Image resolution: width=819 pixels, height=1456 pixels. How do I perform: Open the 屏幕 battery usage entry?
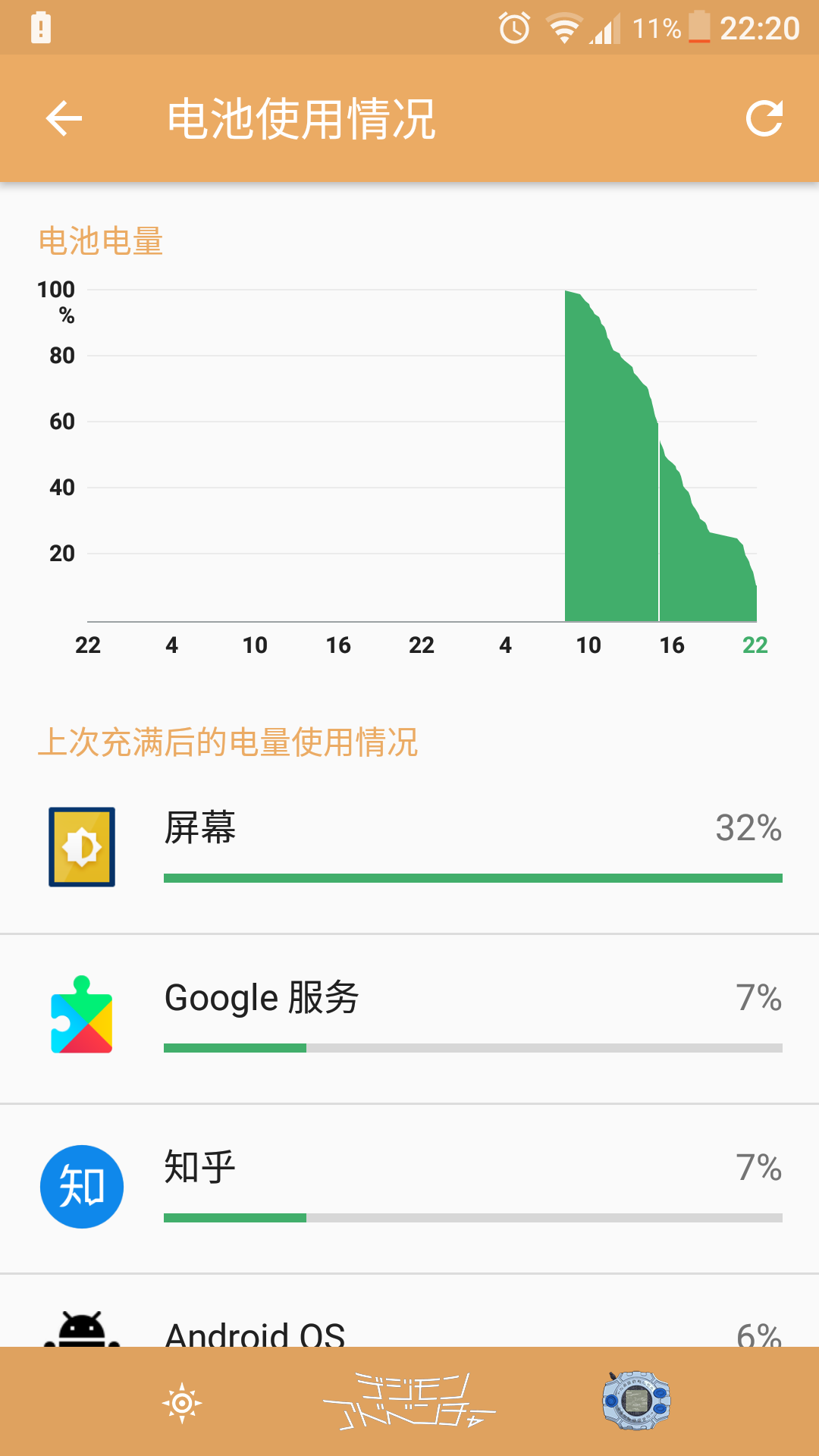tap(409, 847)
